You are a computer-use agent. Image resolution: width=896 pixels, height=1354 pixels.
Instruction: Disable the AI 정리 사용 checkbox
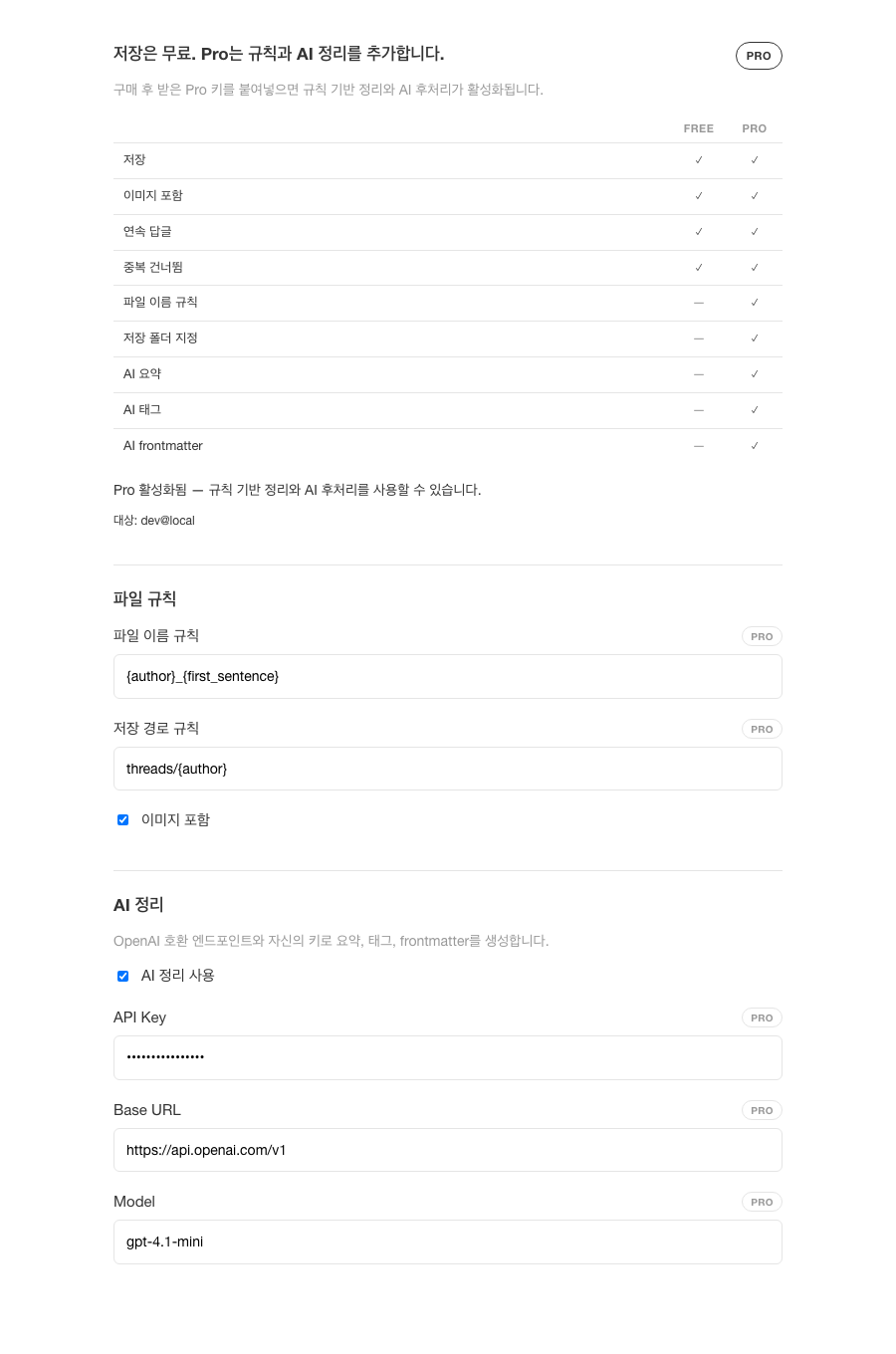click(122, 976)
